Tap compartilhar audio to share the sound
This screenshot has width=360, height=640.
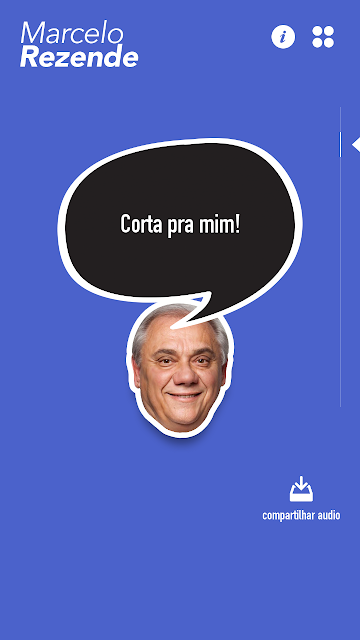pos(301,499)
